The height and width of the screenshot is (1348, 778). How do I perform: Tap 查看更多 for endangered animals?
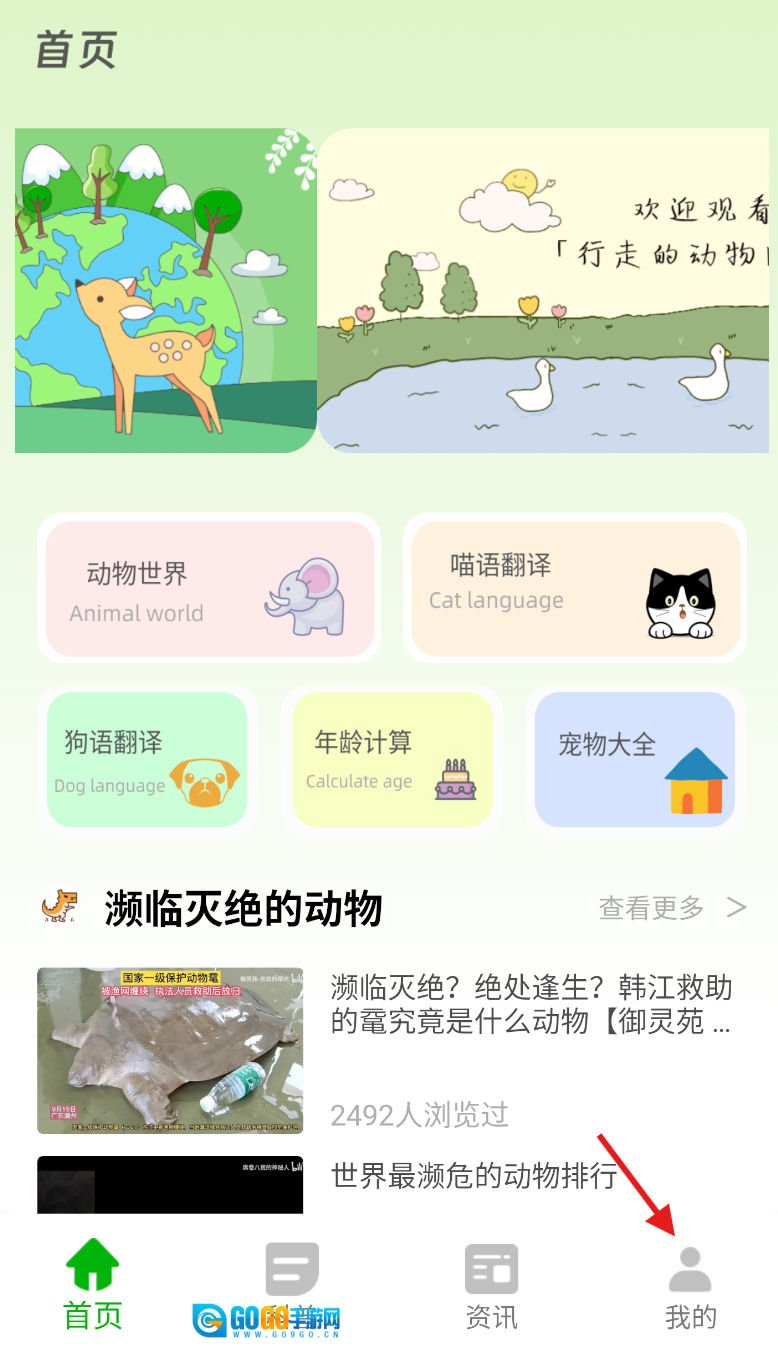tap(671, 908)
